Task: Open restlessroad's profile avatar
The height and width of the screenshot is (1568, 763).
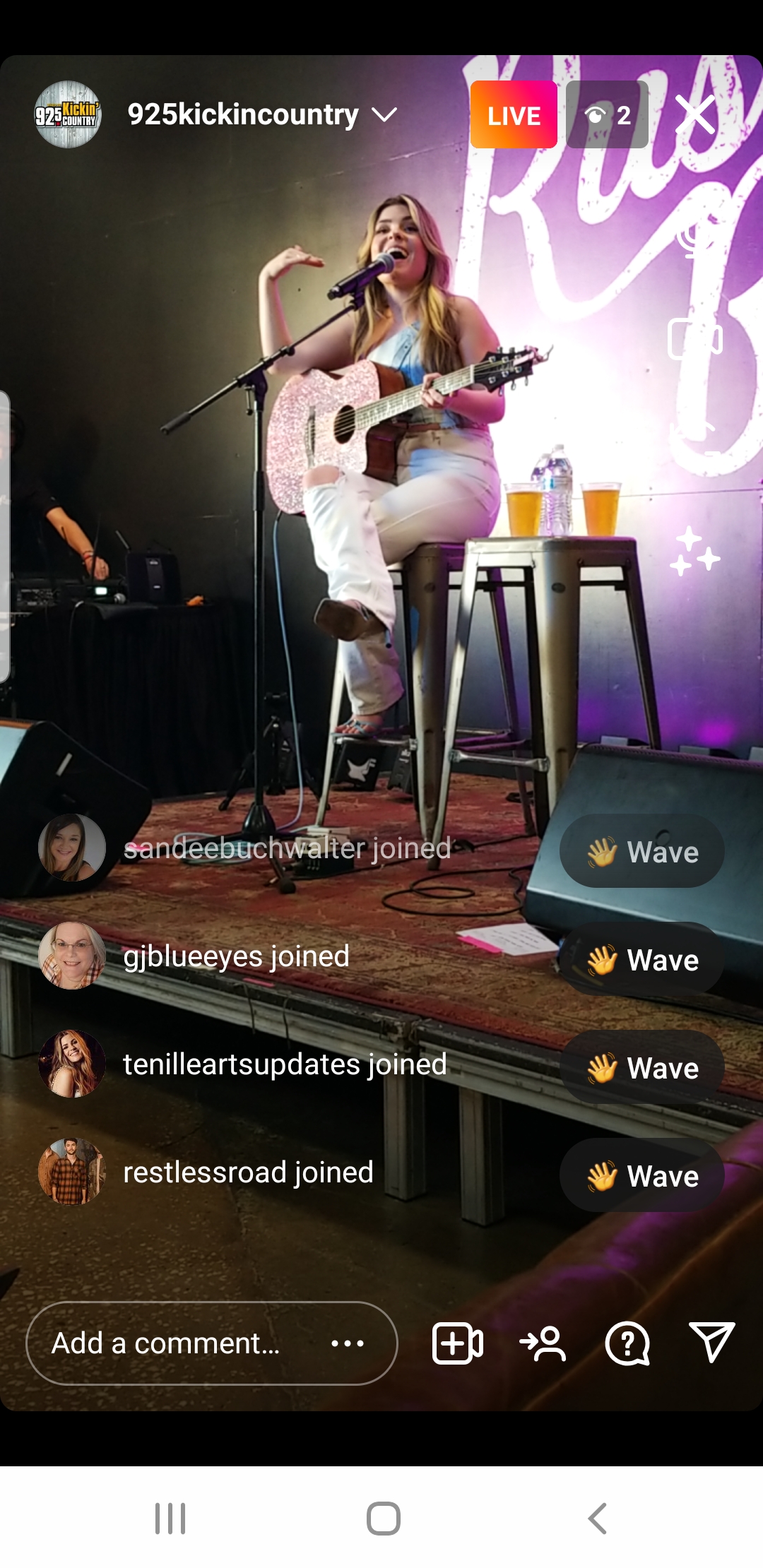Action: coord(71,1171)
